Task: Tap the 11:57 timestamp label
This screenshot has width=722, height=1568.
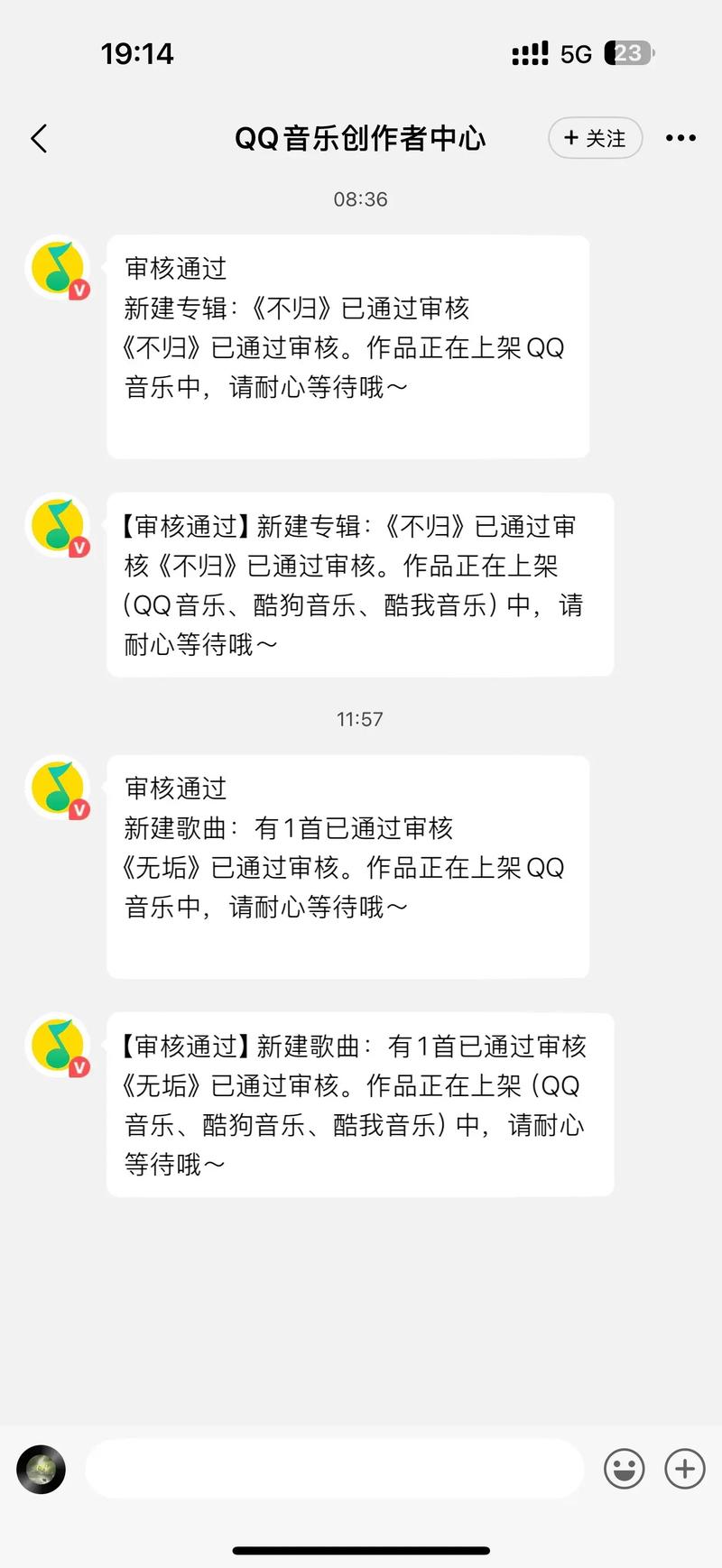Action: click(x=360, y=719)
